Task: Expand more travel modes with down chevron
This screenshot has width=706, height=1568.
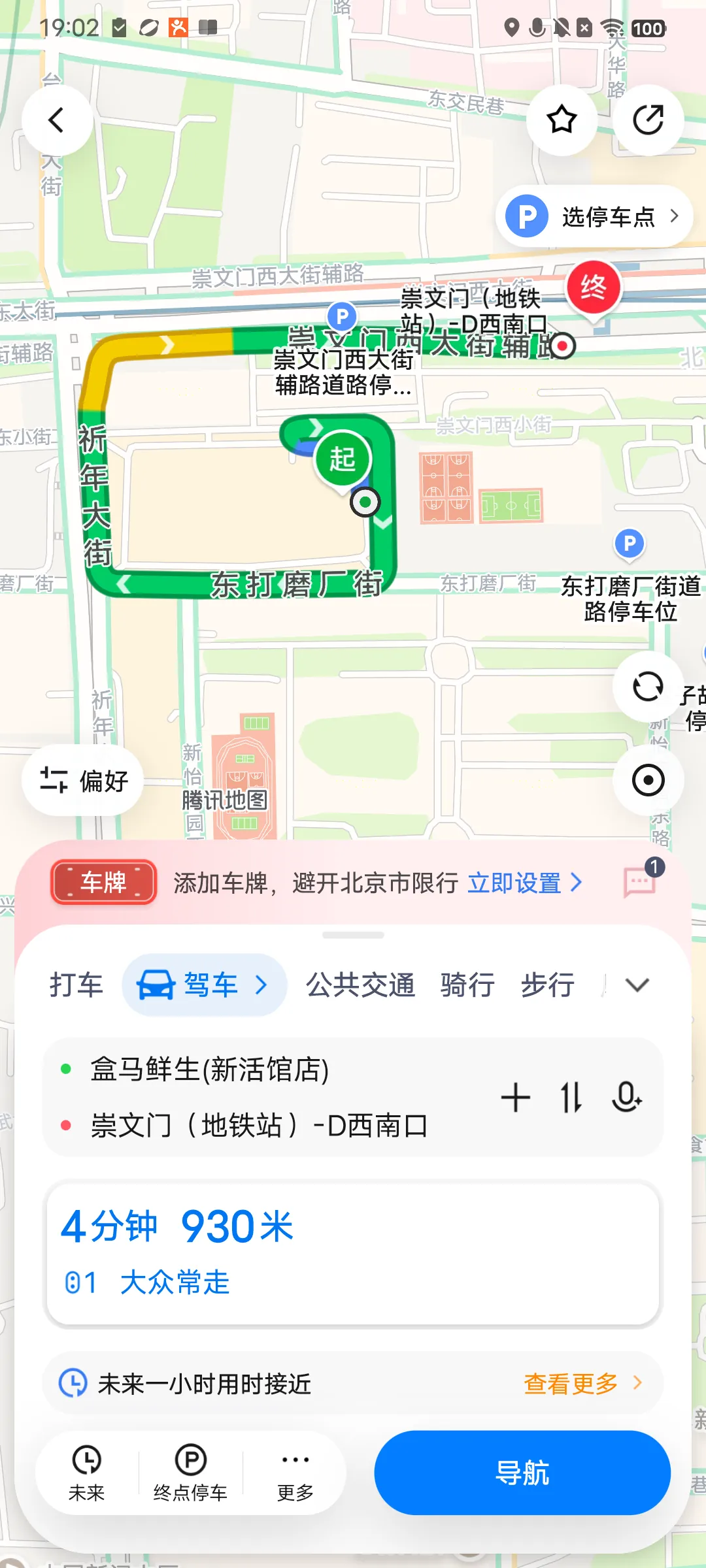Action: (x=637, y=985)
